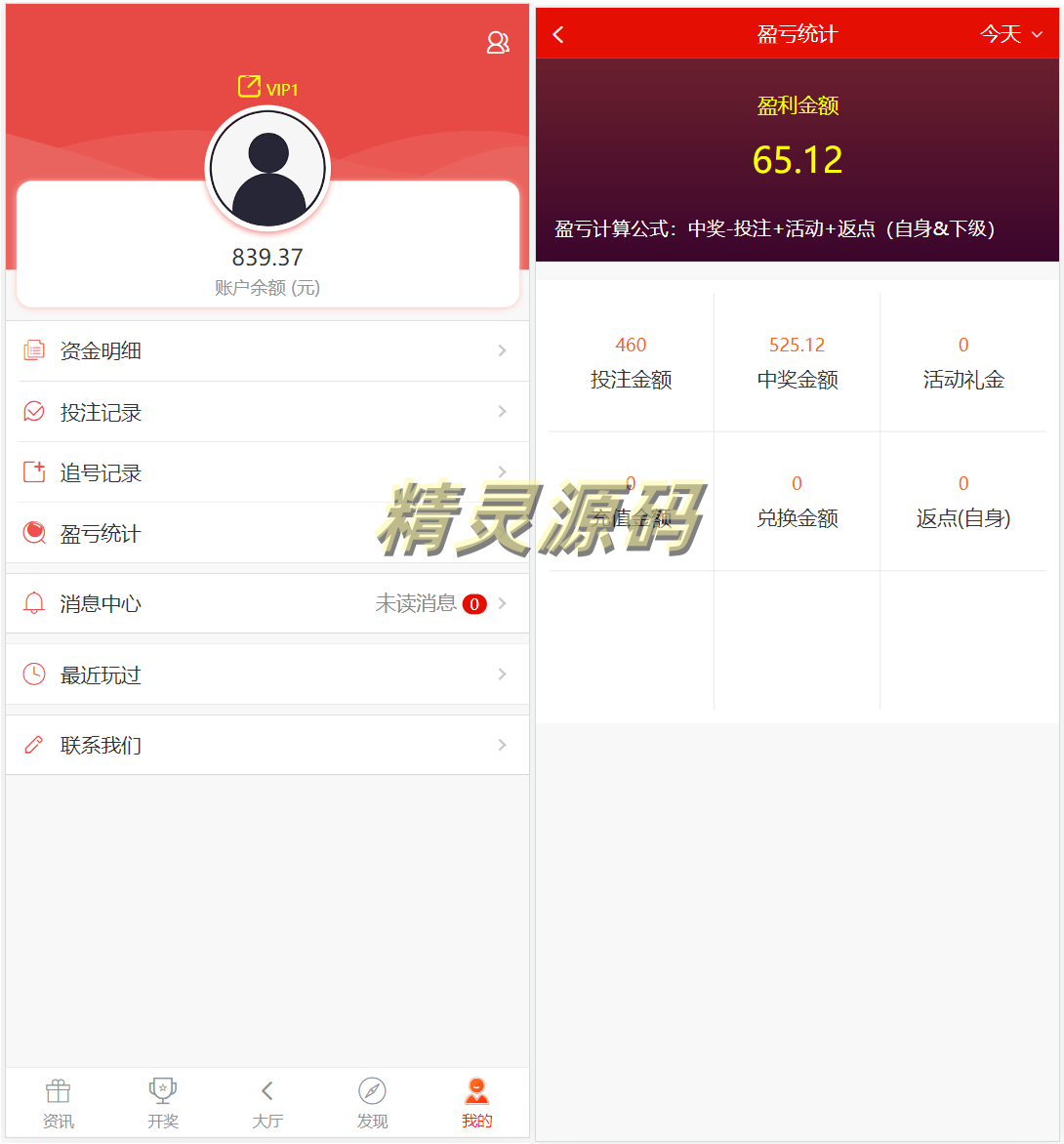Switch to the 开奖 tab
This screenshot has height=1144, width=1064.
click(x=163, y=1103)
